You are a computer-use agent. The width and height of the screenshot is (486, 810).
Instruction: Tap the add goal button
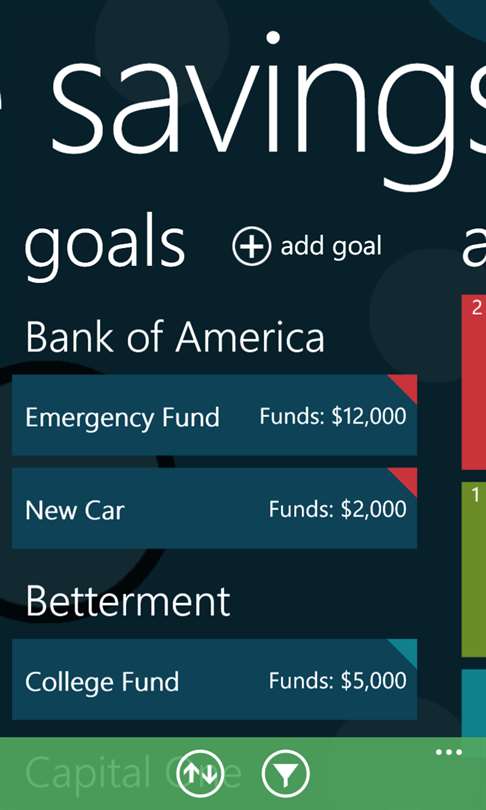pyautogui.click(x=307, y=246)
